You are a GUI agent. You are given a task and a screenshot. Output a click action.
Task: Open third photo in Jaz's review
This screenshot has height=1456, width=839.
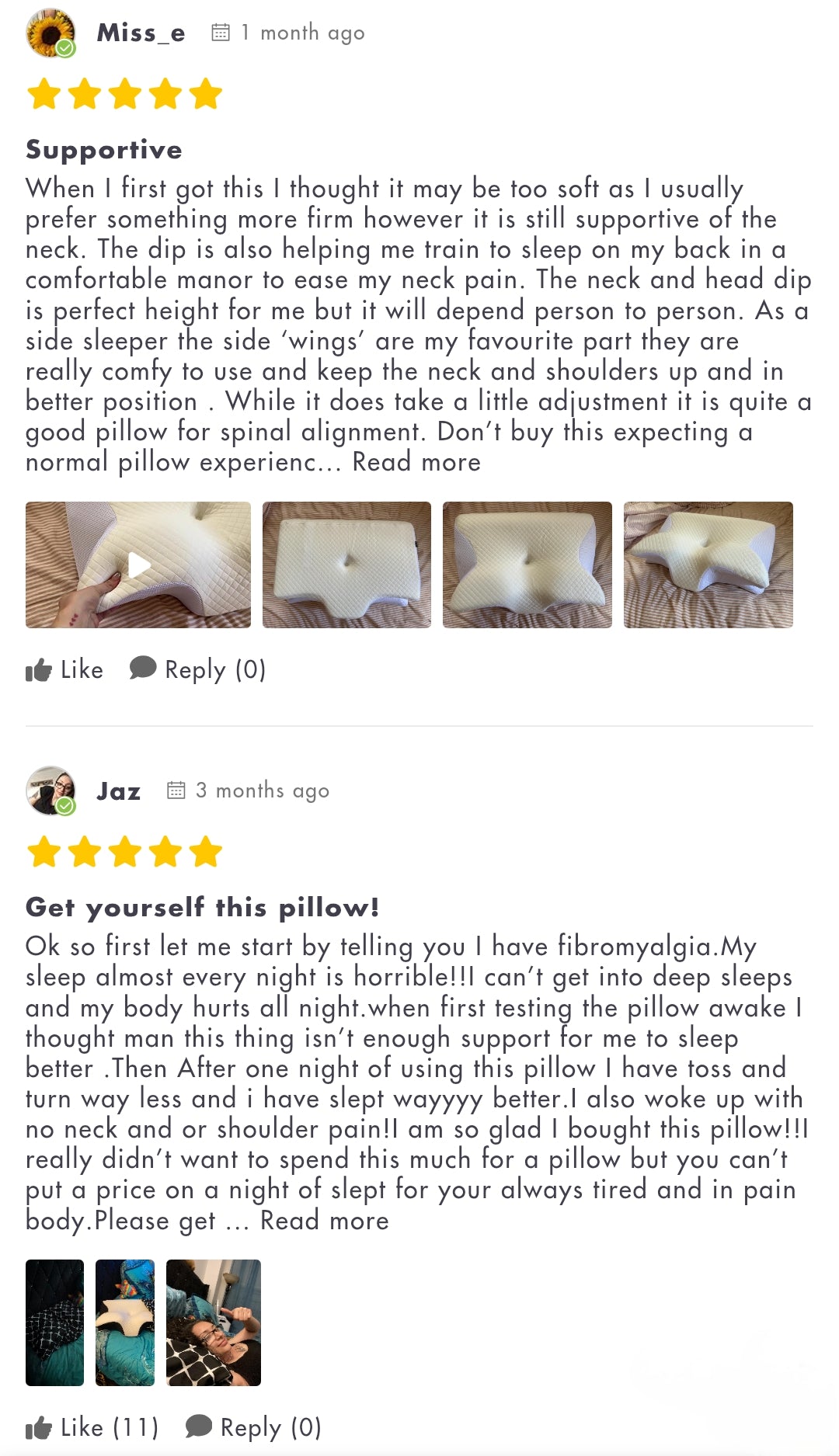214,1322
